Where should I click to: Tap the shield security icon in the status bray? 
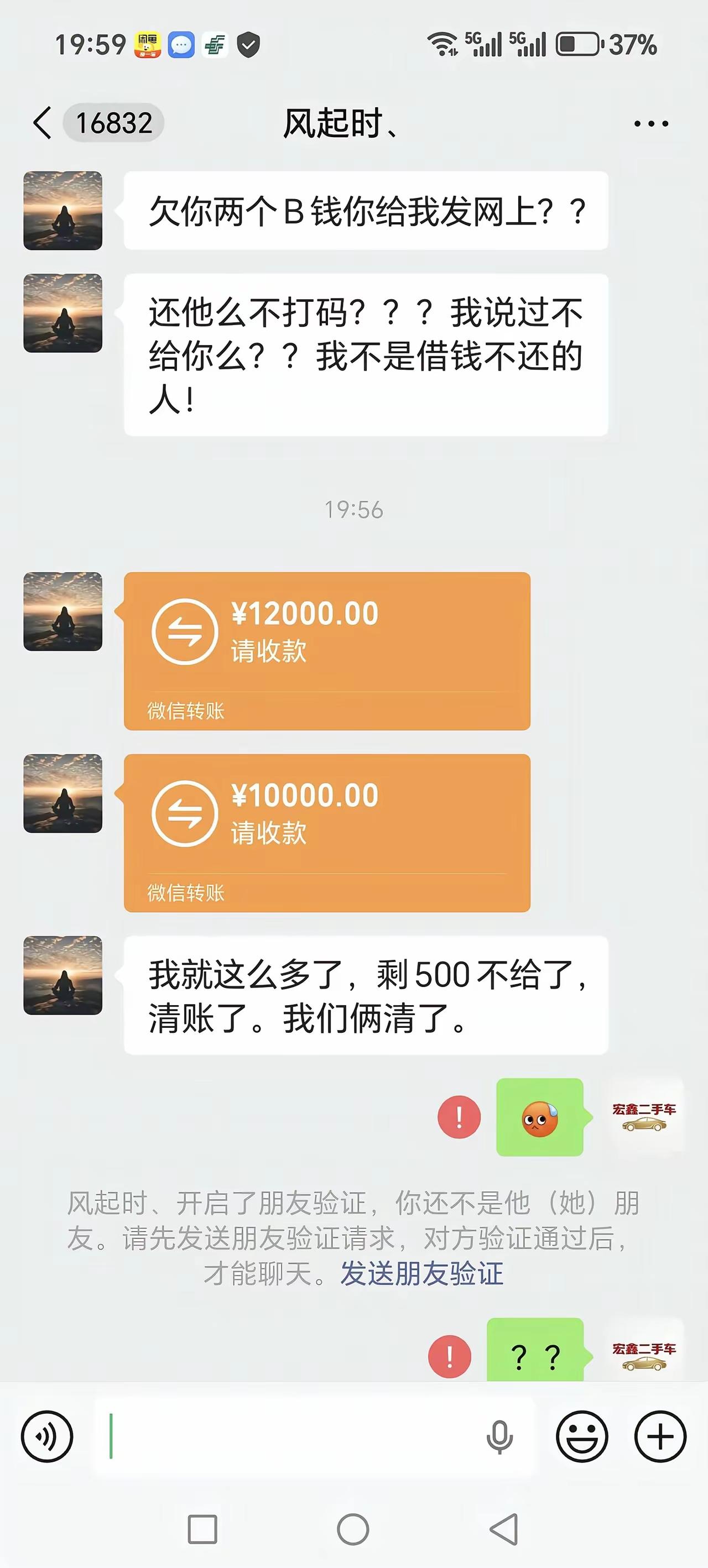click(x=247, y=44)
